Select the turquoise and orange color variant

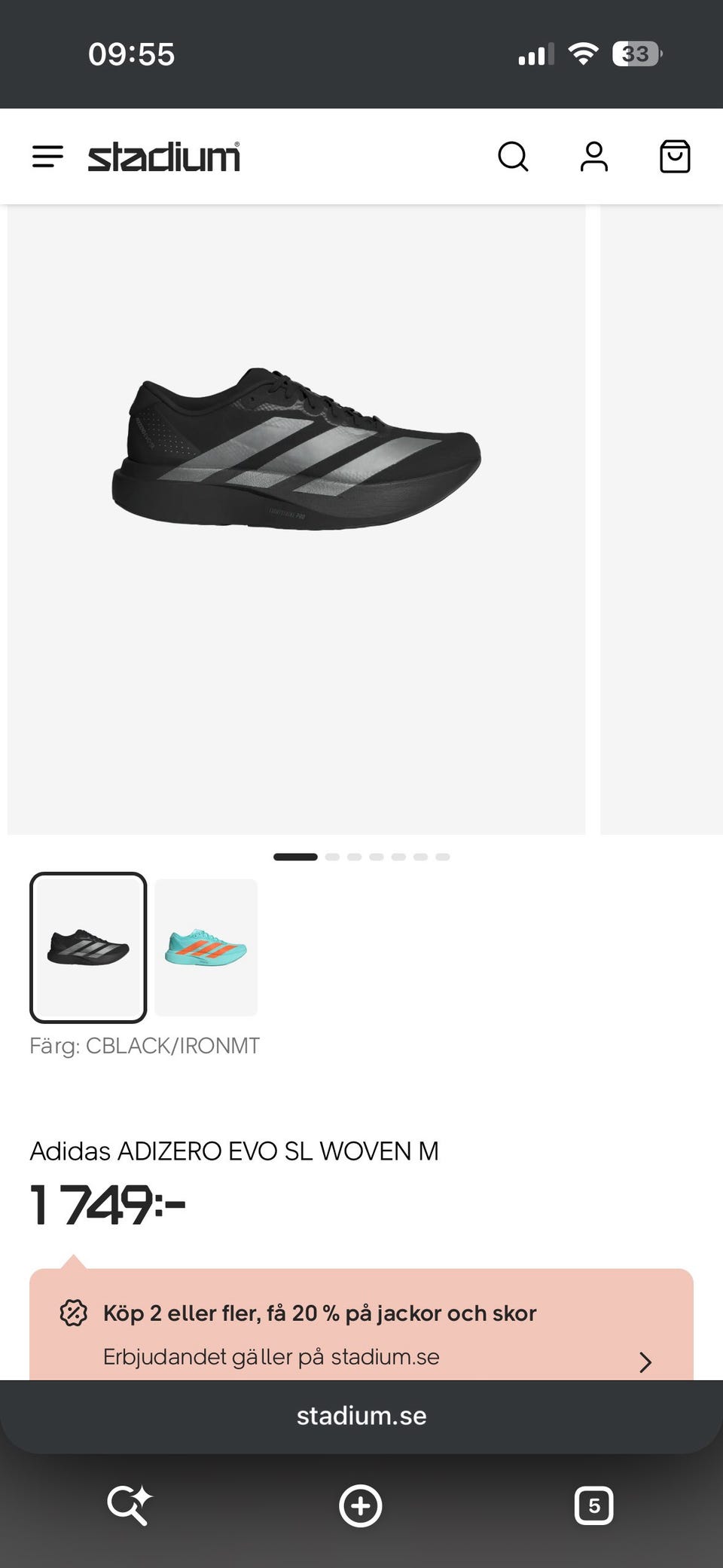point(206,948)
